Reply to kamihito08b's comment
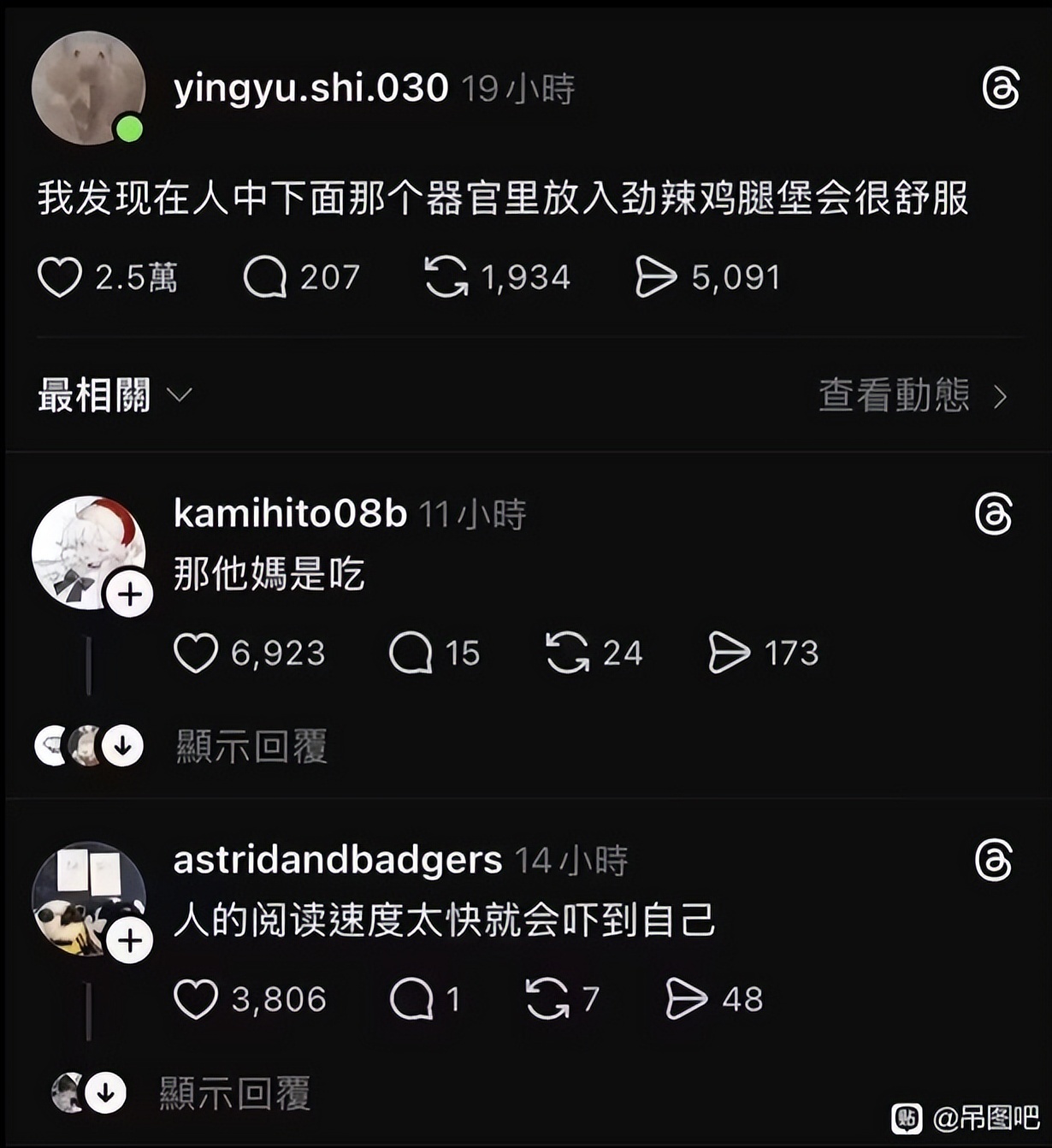Viewport: 1052px width, 1148px height. point(411,654)
